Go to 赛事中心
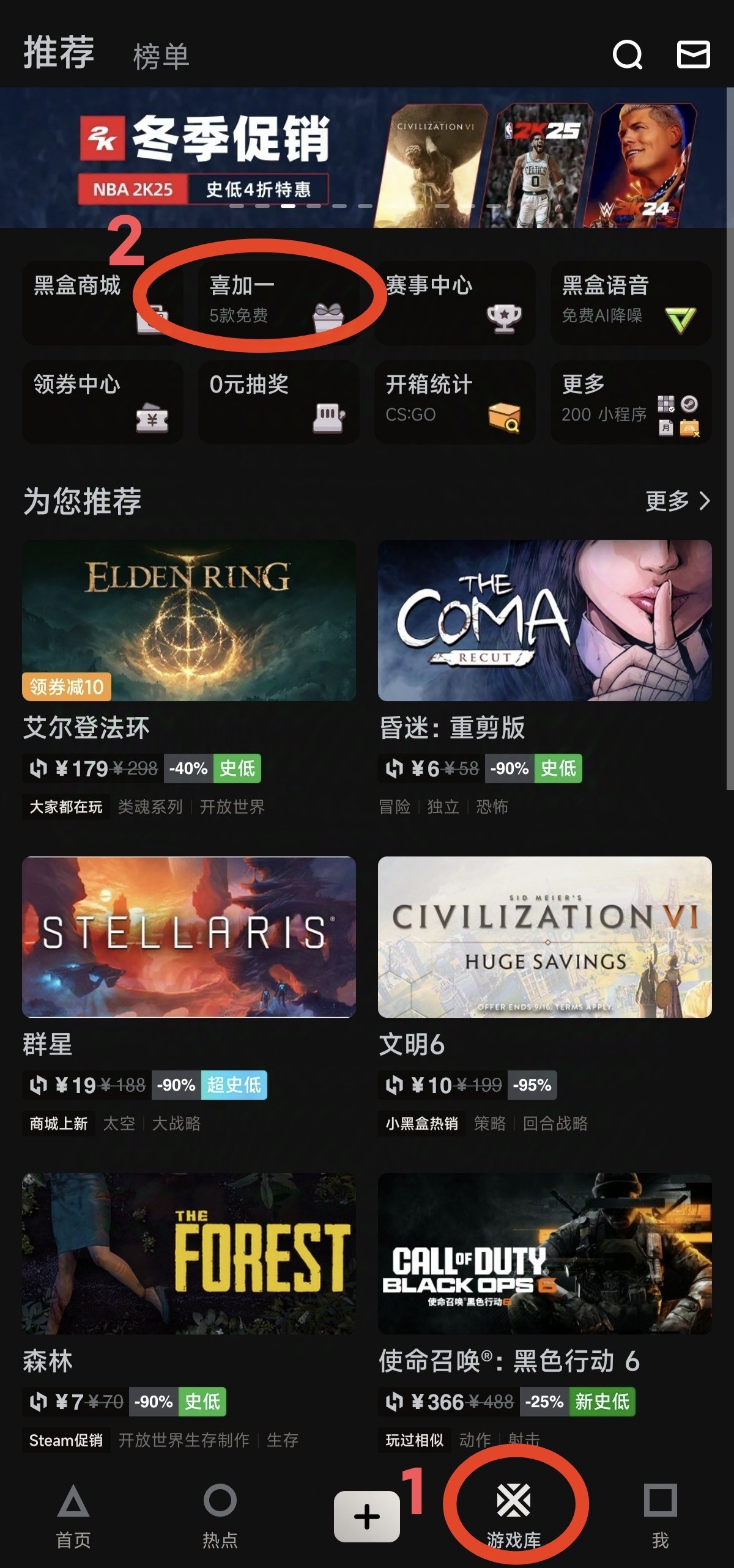Viewport: 734px width, 1568px height. click(x=454, y=303)
